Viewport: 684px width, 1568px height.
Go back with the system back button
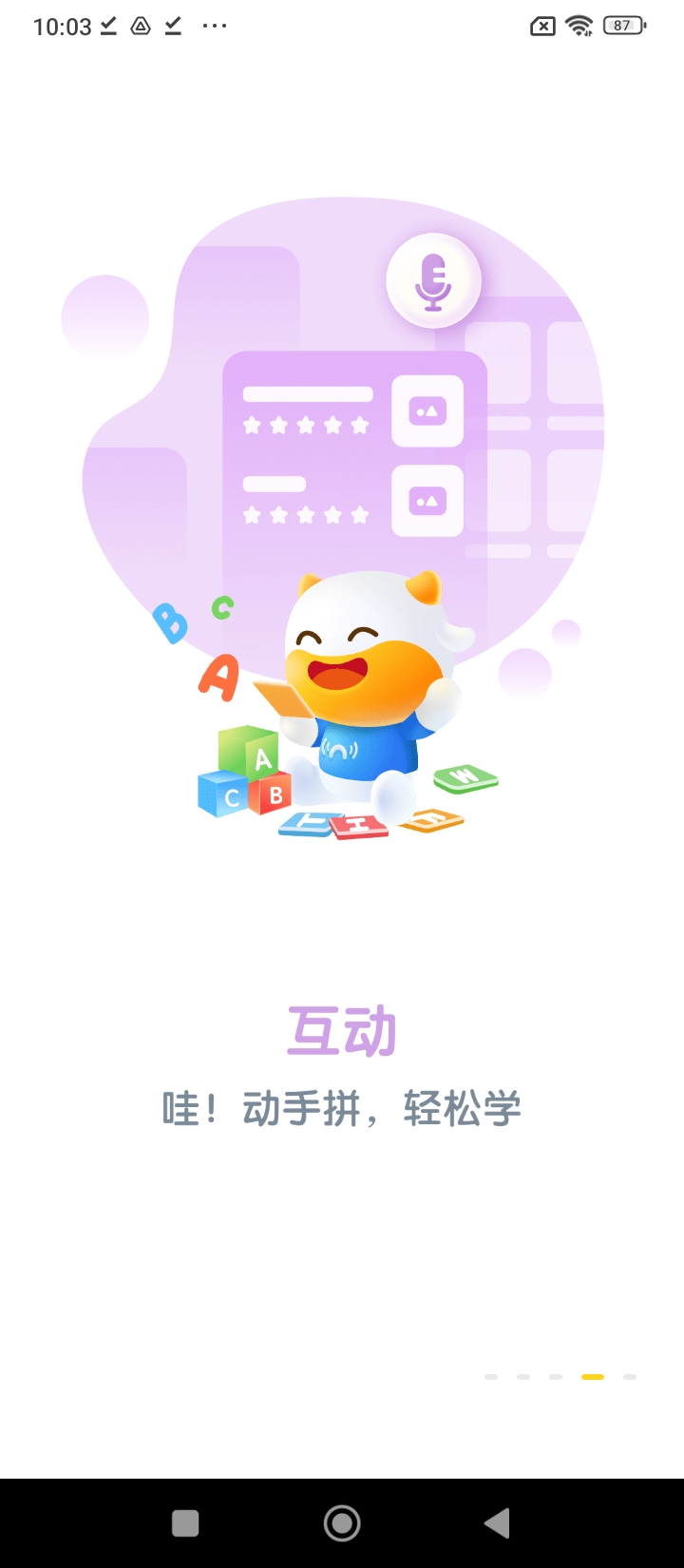(497, 1523)
